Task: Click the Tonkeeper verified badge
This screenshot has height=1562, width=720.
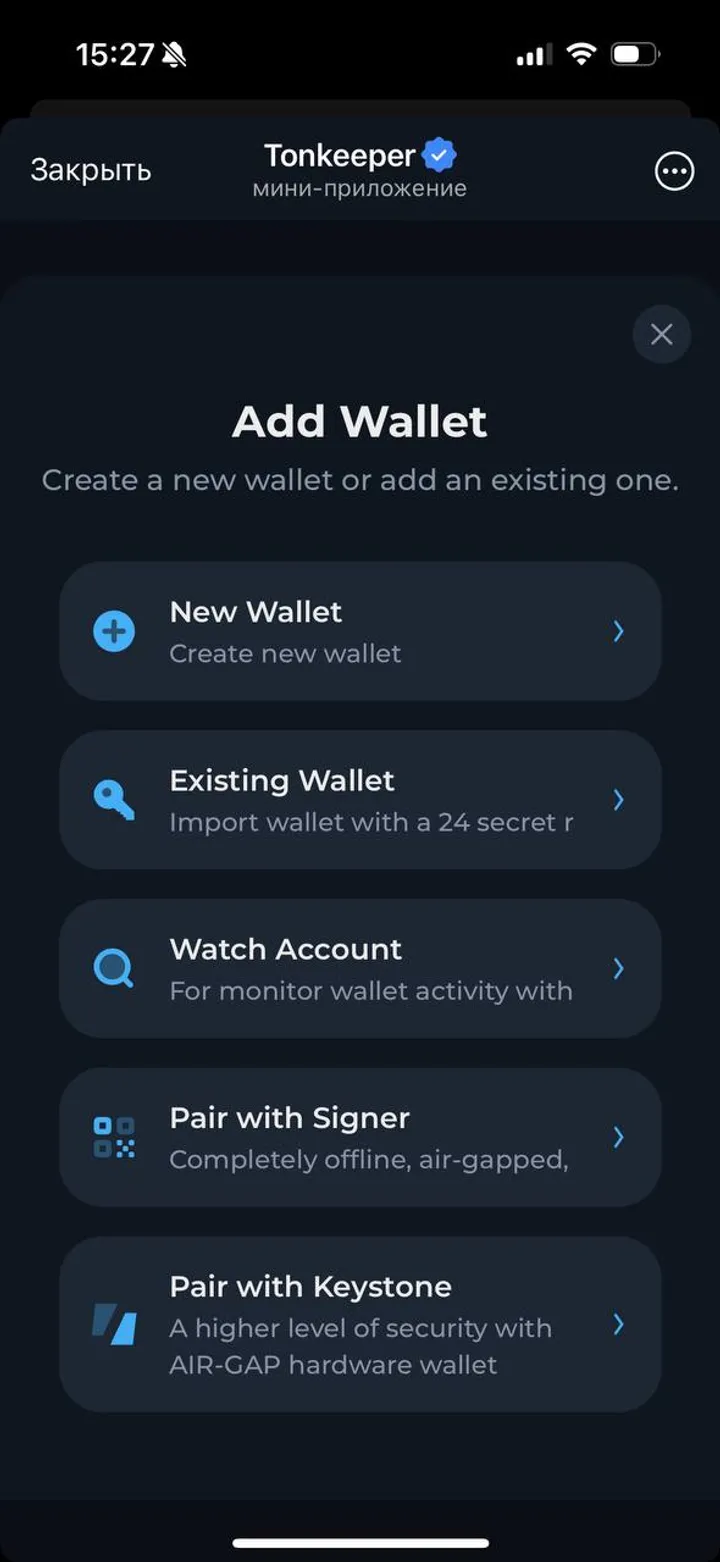Action: click(x=437, y=153)
